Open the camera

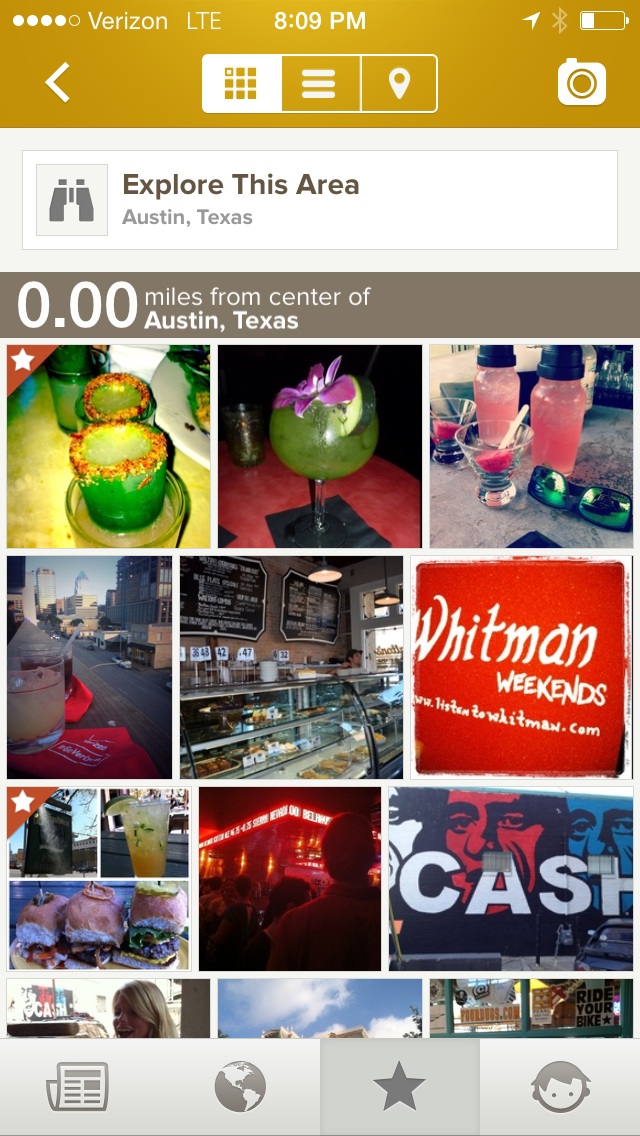click(x=581, y=83)
